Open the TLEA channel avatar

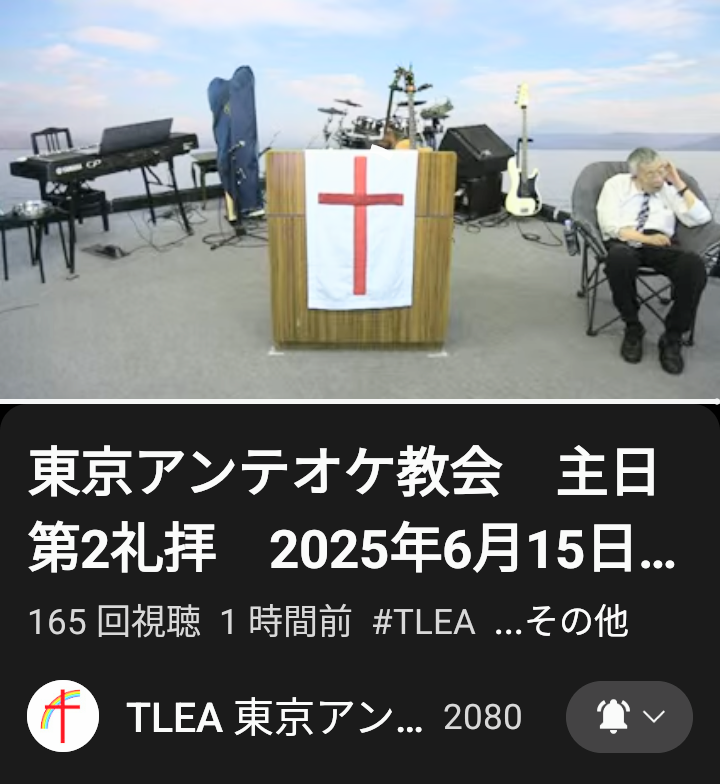[63, 717]
